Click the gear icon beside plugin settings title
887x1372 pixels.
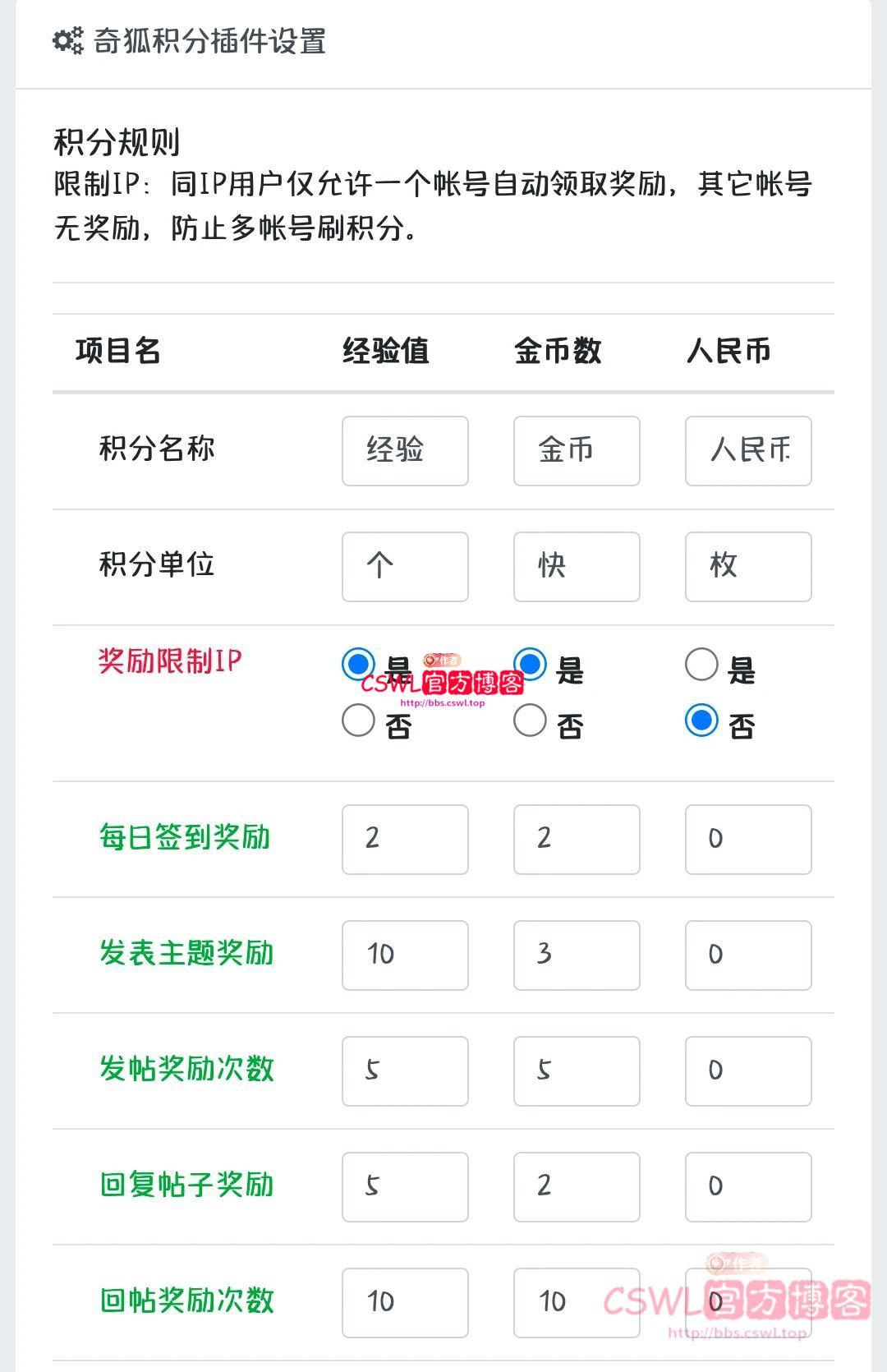click(68, 39)
